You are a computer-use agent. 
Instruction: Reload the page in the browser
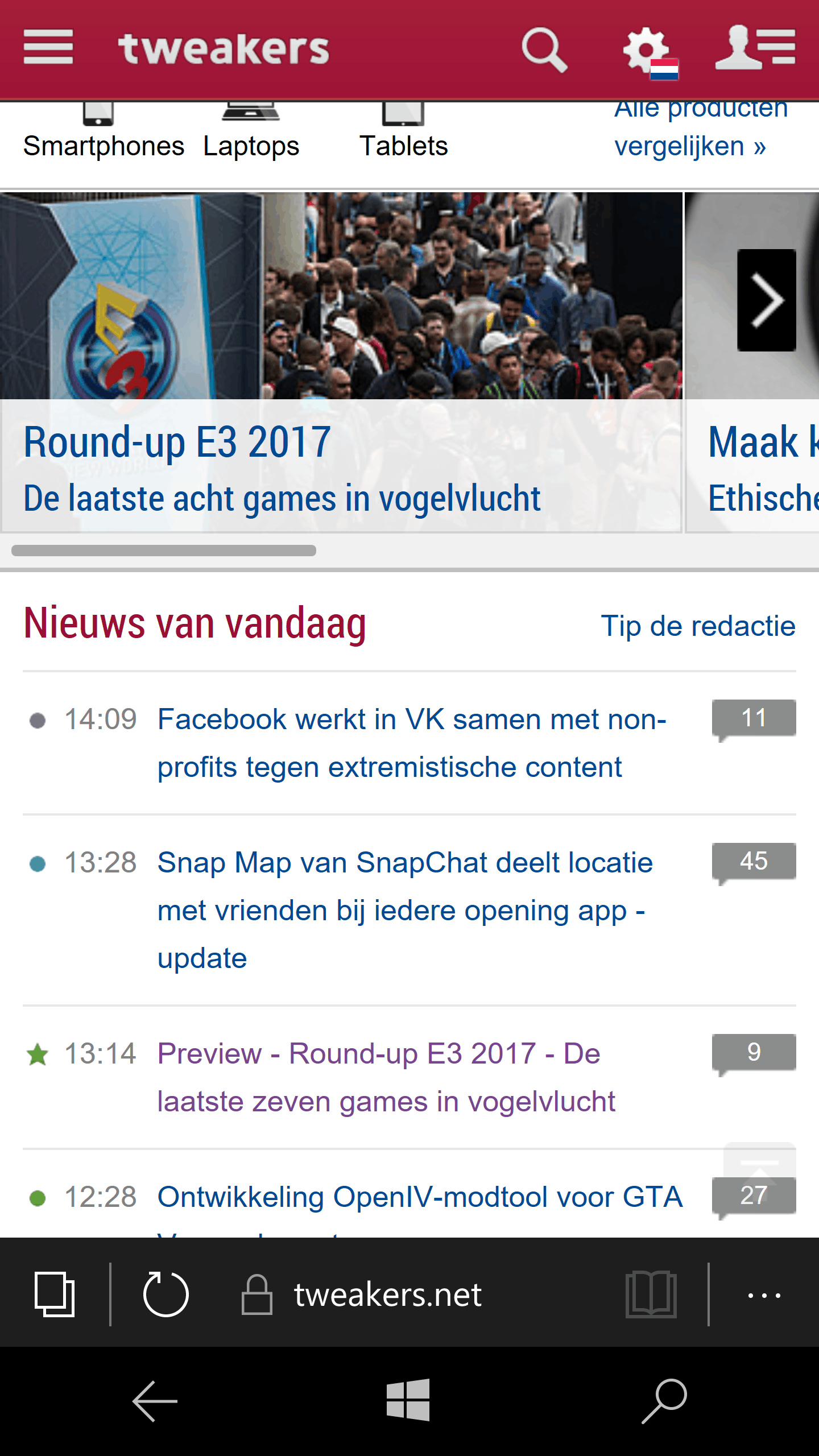pos(166,1294)
